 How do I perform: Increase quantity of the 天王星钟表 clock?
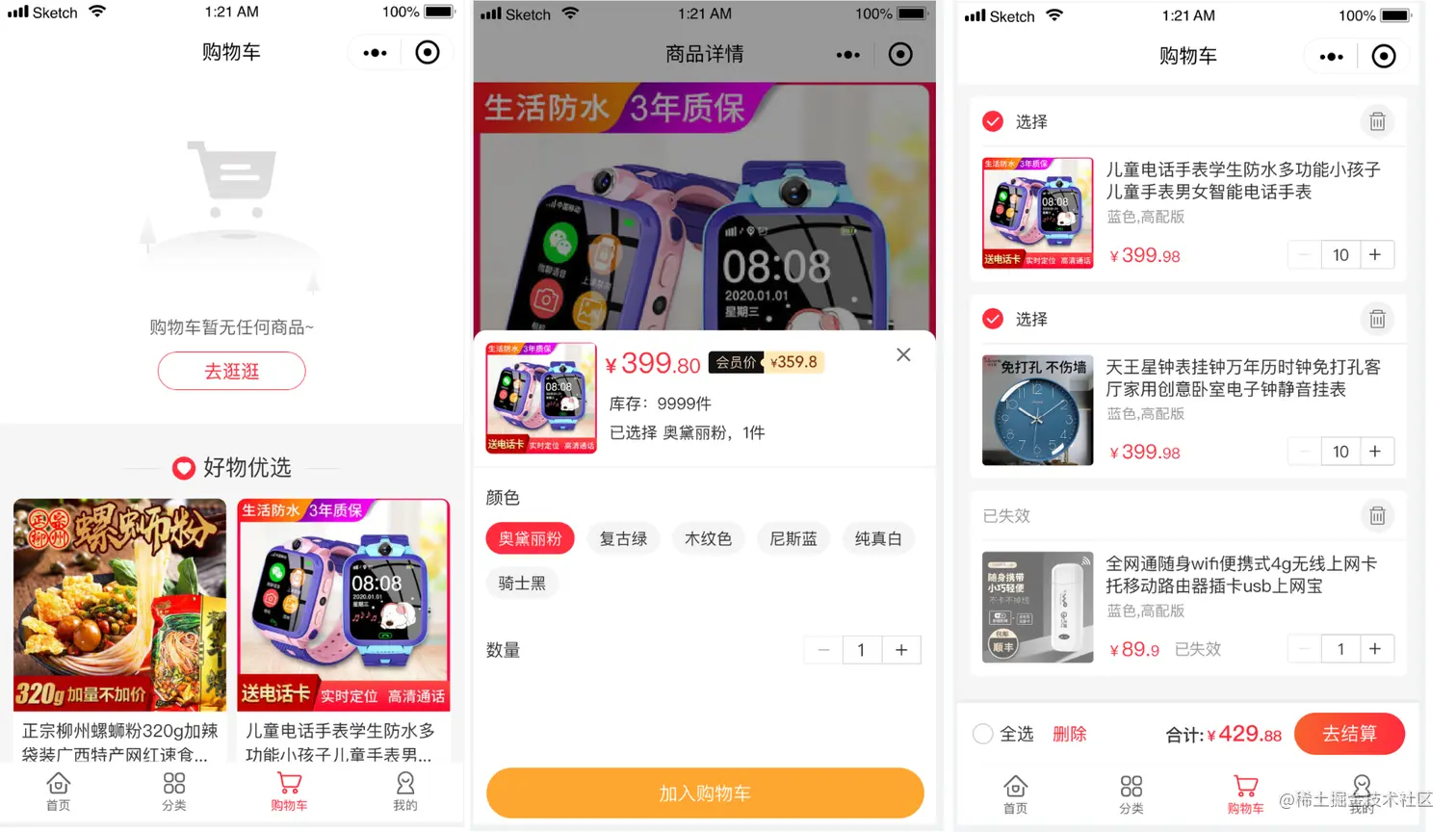(x=1375, y=451)
